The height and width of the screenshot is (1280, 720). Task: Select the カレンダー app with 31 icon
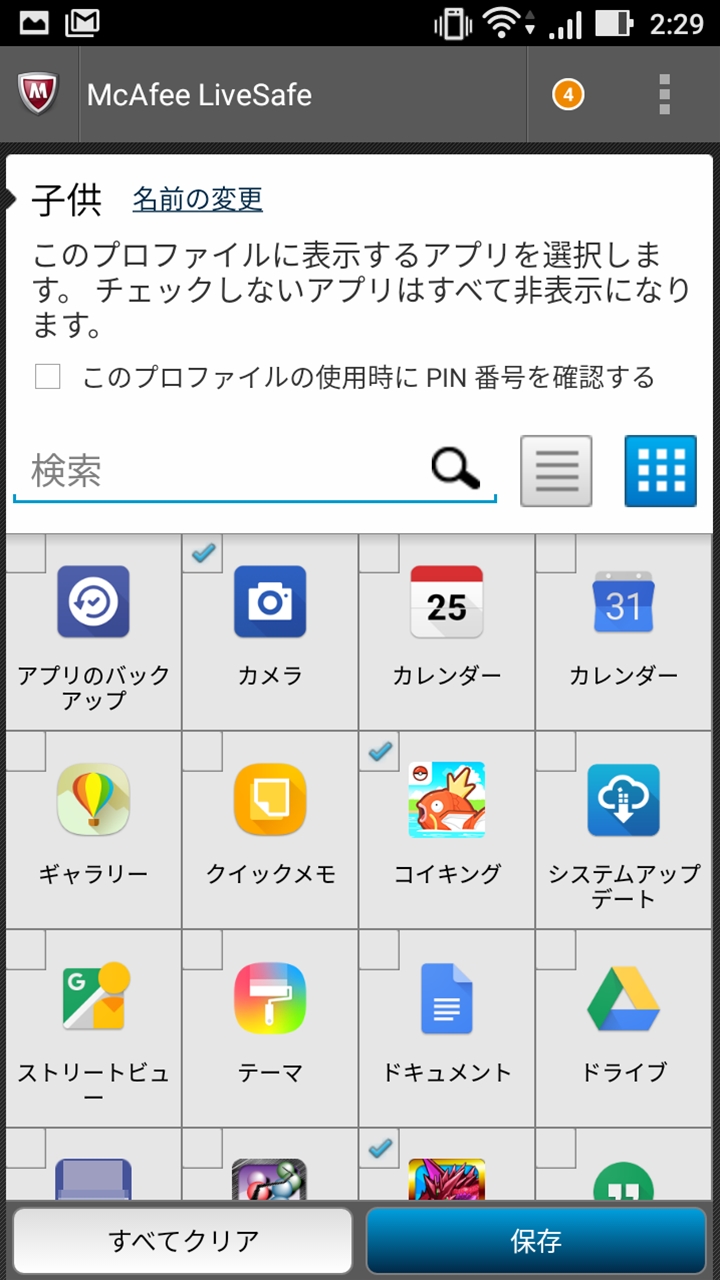623,632
